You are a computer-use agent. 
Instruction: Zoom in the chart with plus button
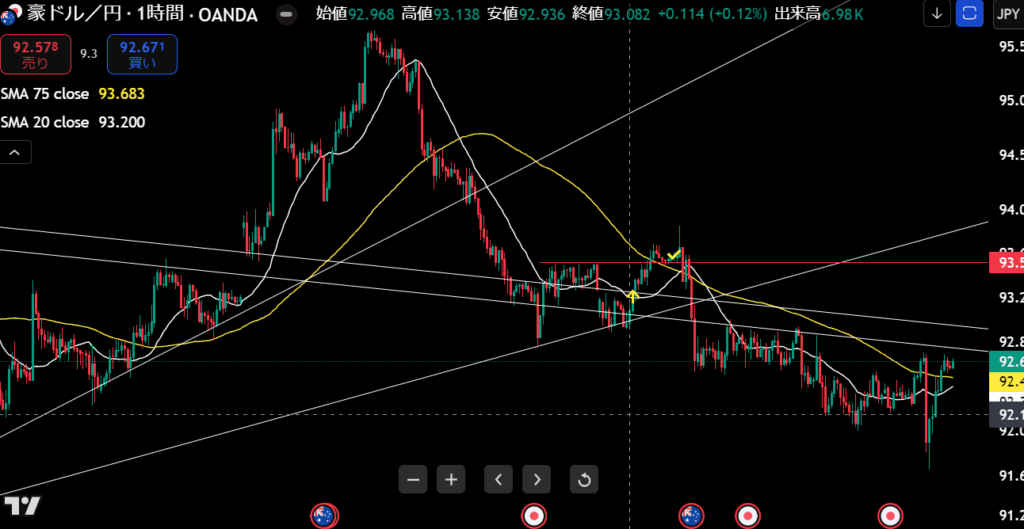click(x=451, y=479)
